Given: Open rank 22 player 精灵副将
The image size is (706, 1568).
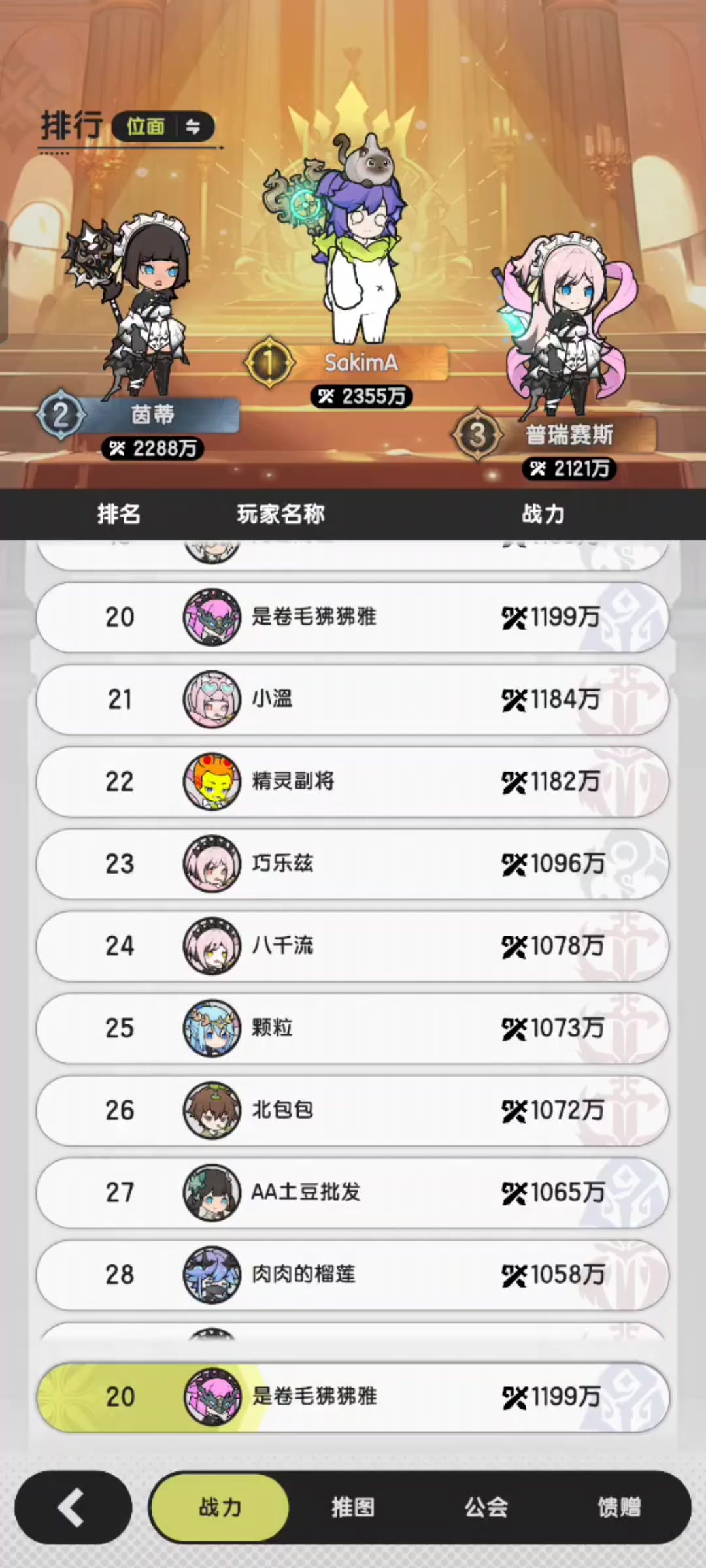Looking at the screenshot, I should tap(353, 781).
